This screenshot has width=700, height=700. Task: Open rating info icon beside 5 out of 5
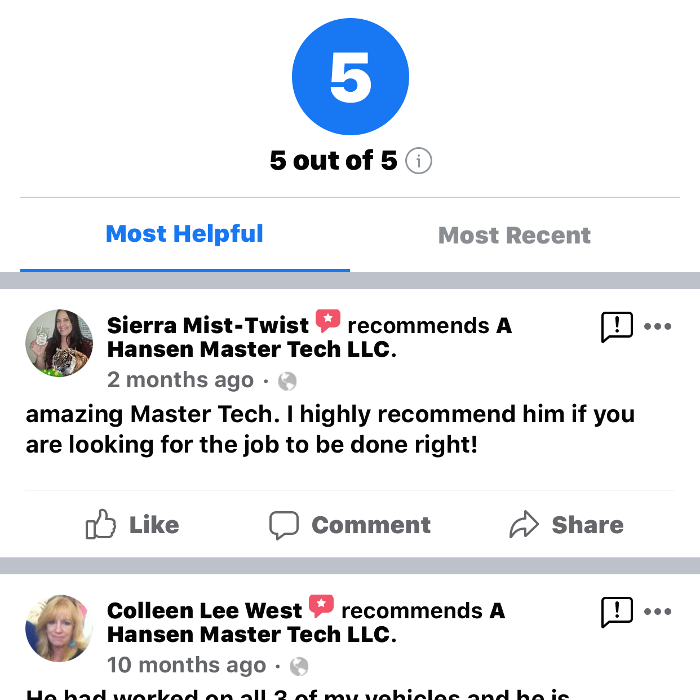pos(419,160)
